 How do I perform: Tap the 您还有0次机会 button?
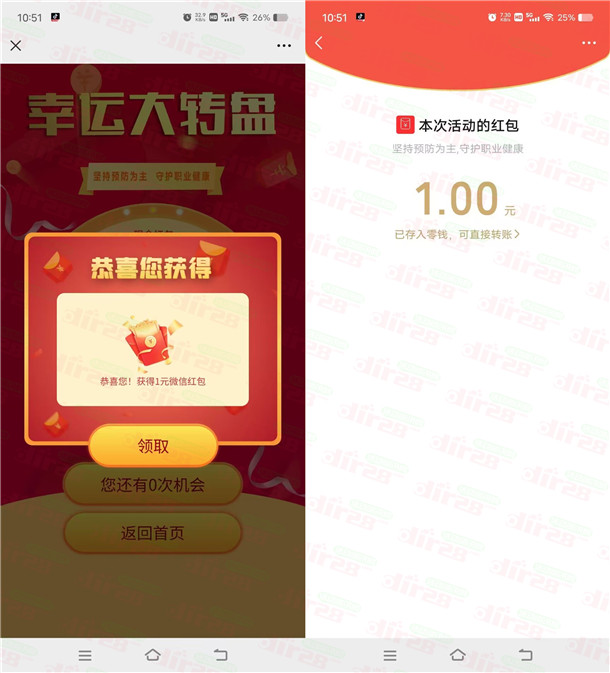coord(153,485)
